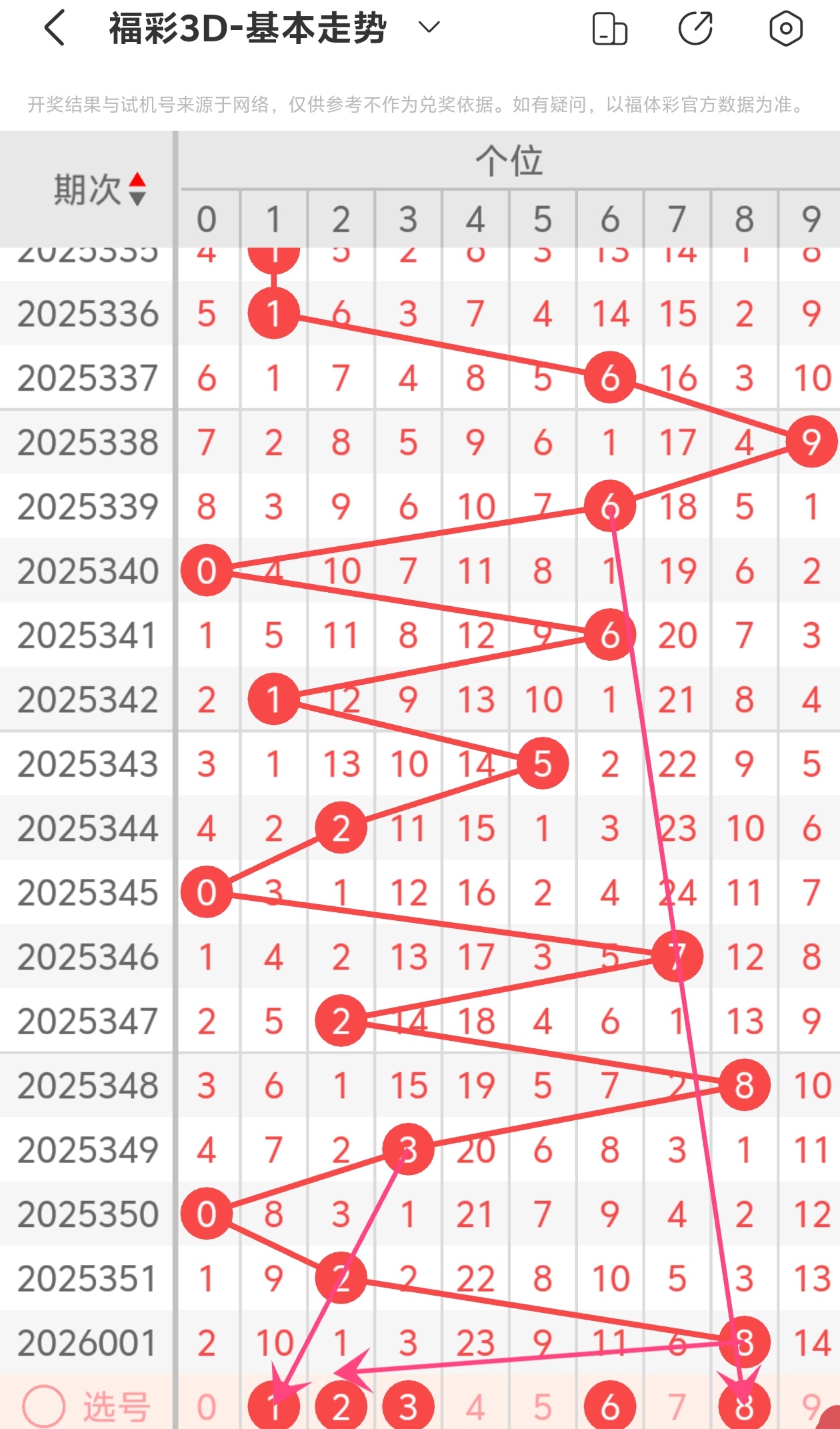This screenshot has height=1429, width=840.
Task: Pick number 7 in the 选号 row
Action: pyautogui.click(x=677, y=1407)
